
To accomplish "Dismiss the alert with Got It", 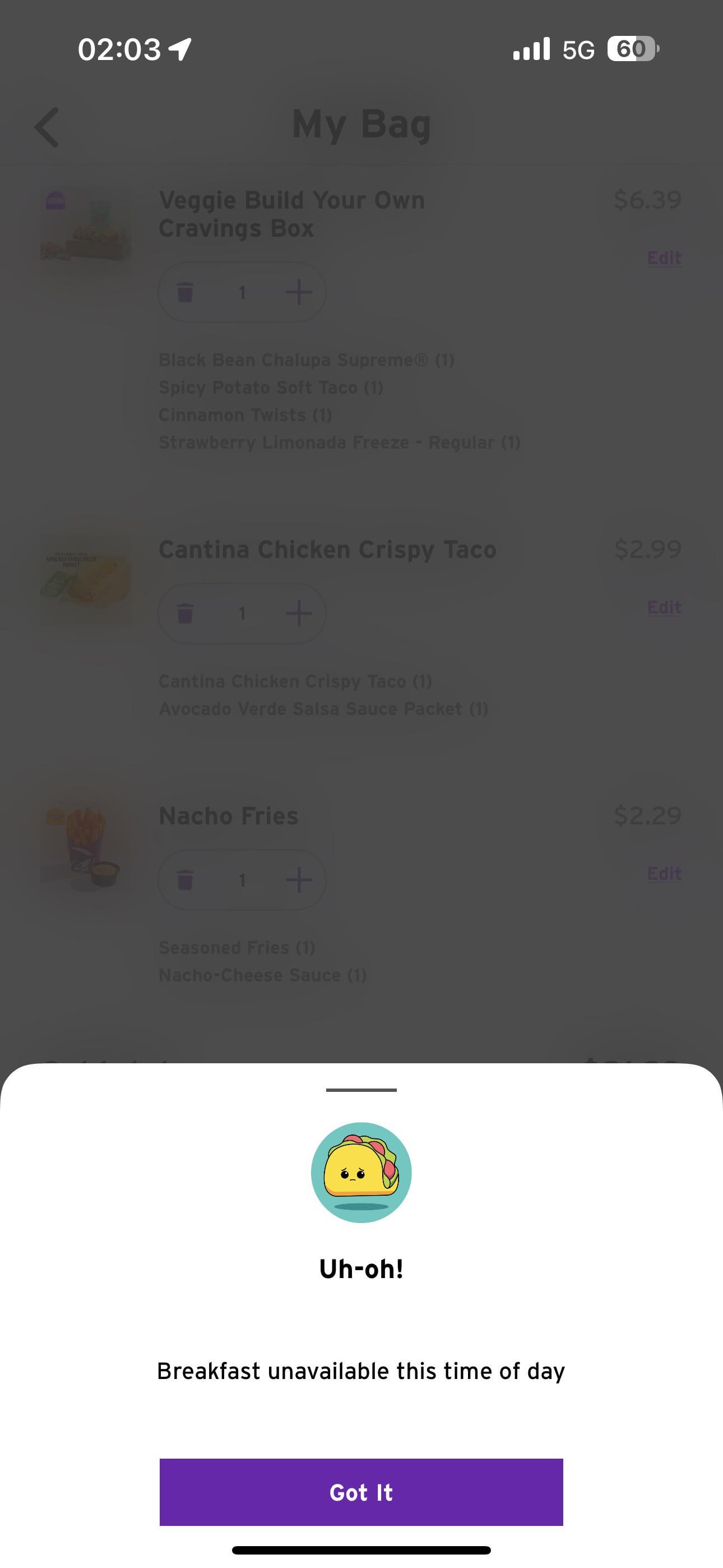I will [361, 1492].
